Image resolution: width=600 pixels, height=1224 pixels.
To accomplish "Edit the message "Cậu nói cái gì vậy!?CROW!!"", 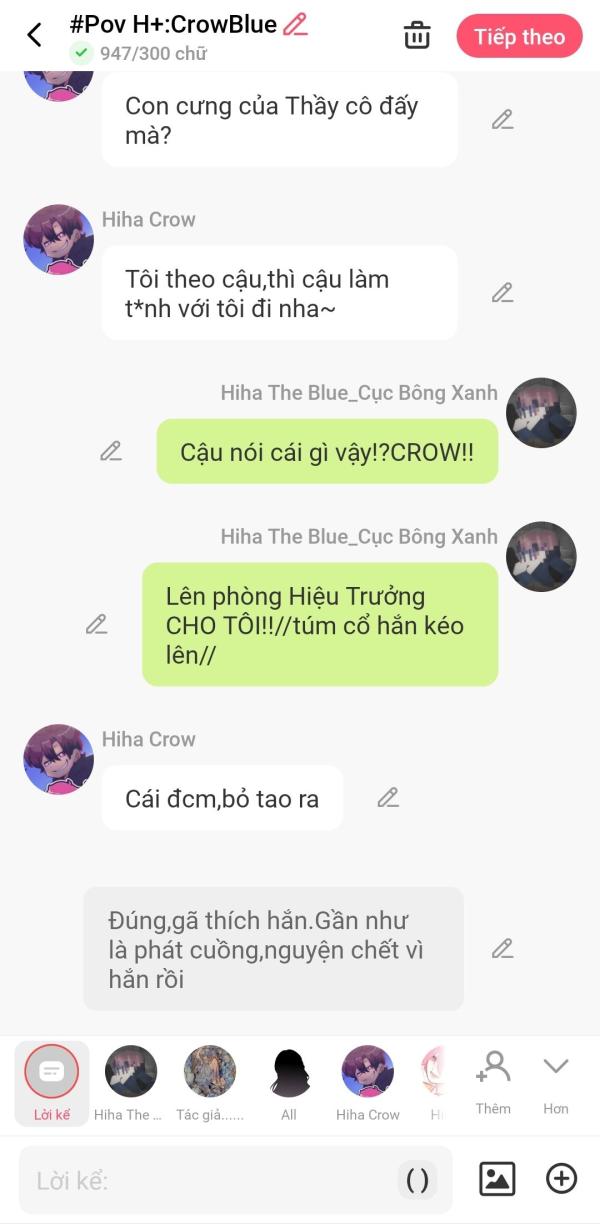I will [111, 451].
